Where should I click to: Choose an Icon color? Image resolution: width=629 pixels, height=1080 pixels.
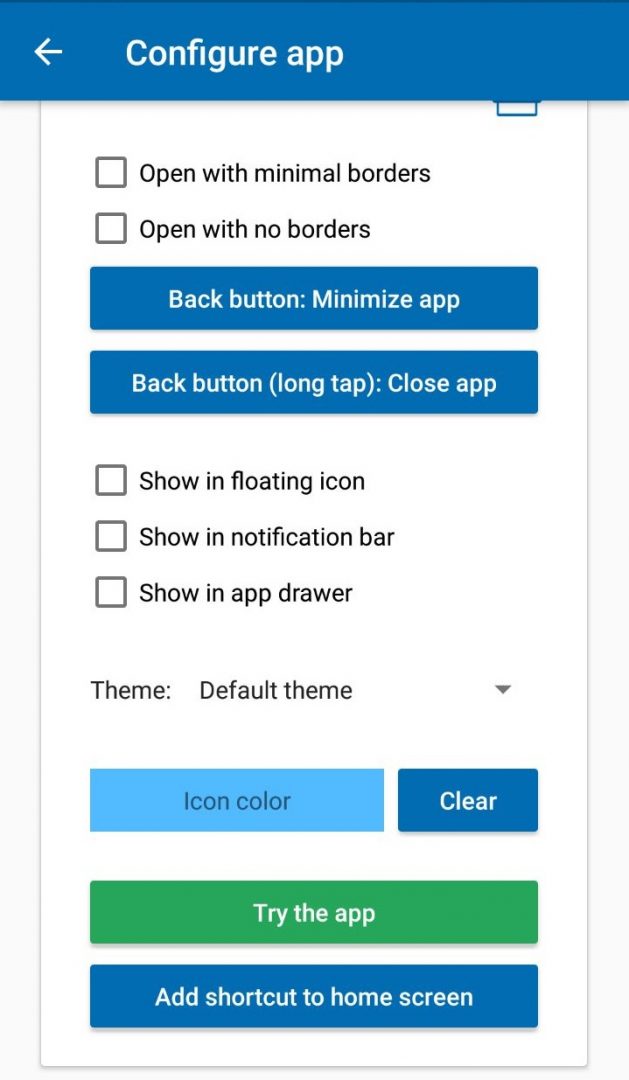point(237,800)
